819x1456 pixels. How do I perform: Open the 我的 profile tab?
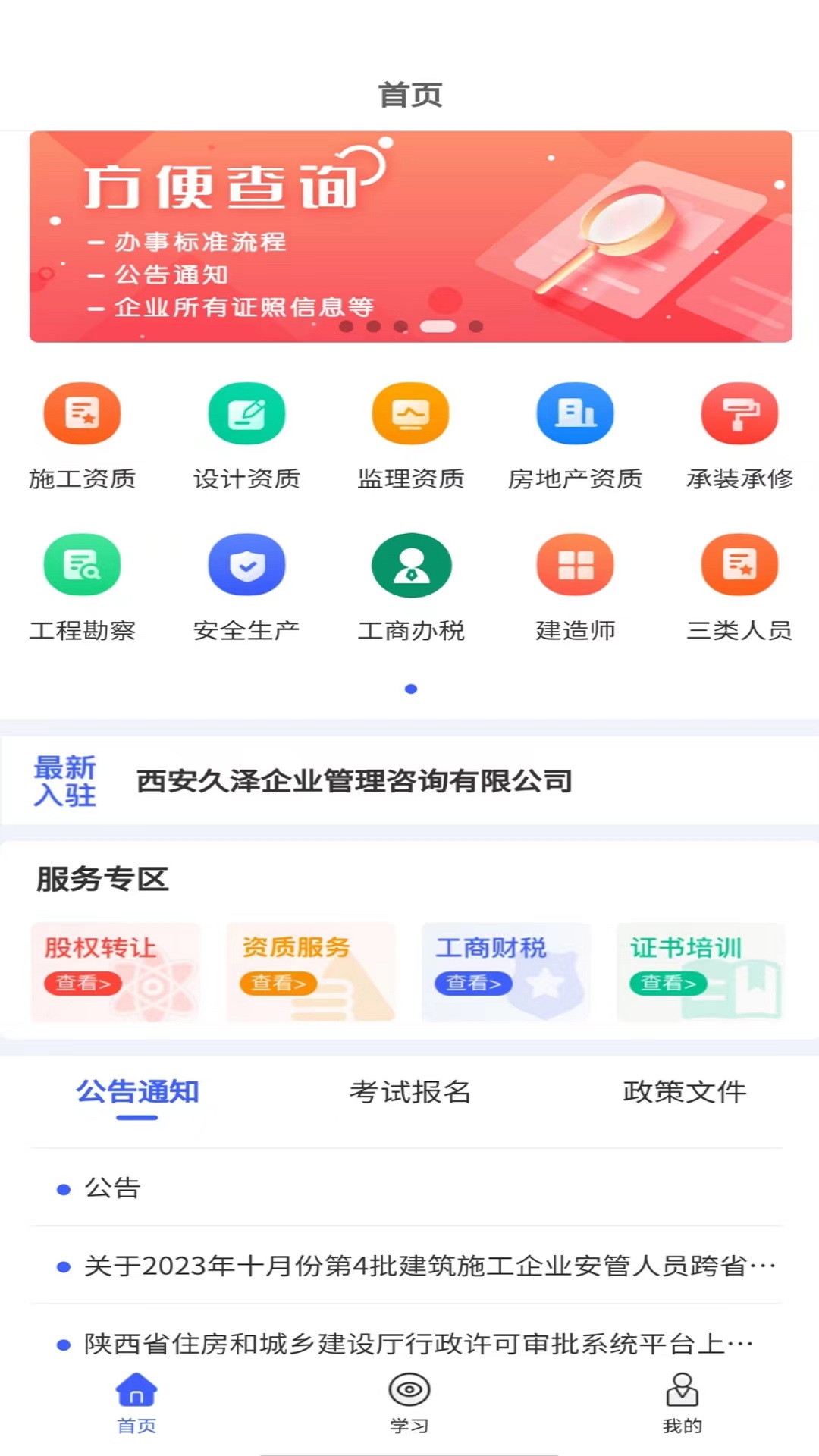pos(682,1404)
